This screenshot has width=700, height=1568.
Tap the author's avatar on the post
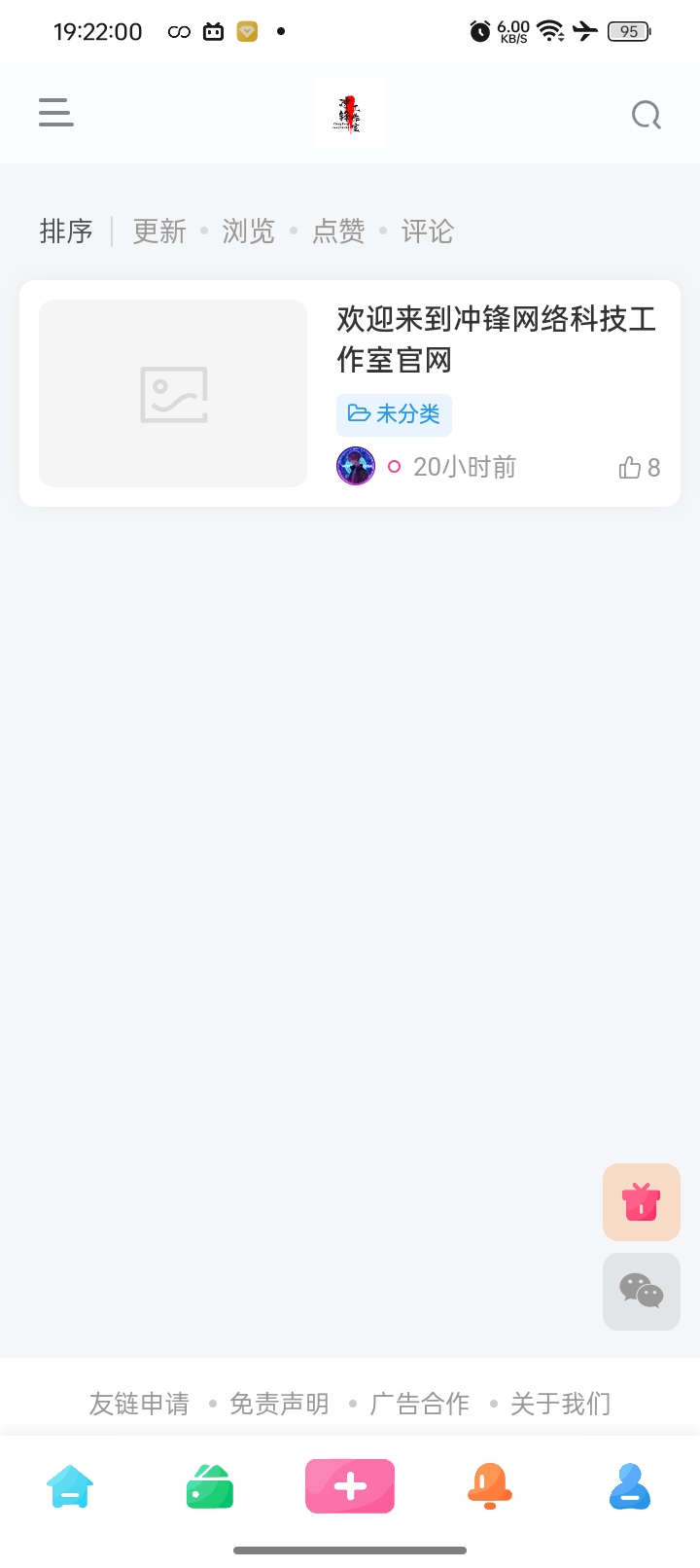tap(356, 466)
